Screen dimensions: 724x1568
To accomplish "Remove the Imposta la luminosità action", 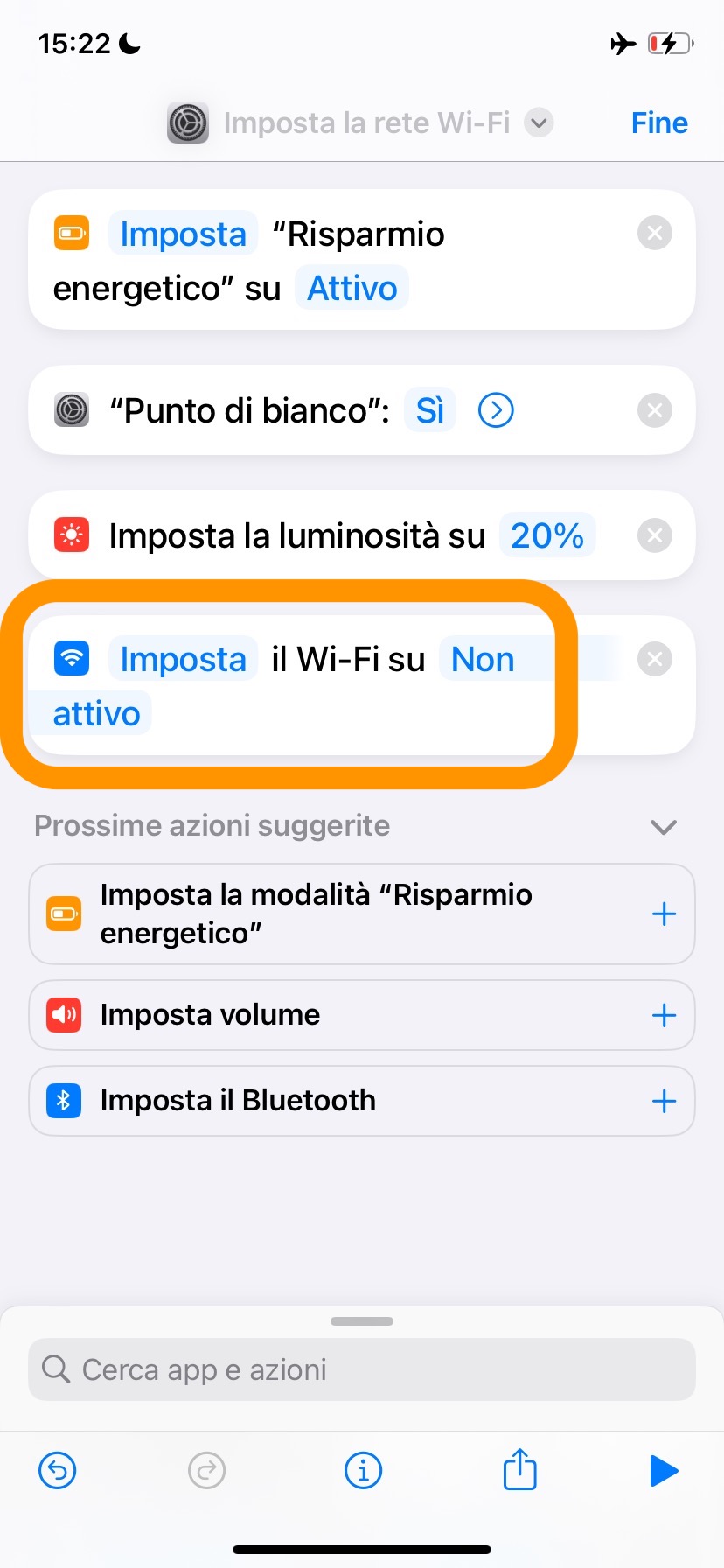I will point(654,535).
